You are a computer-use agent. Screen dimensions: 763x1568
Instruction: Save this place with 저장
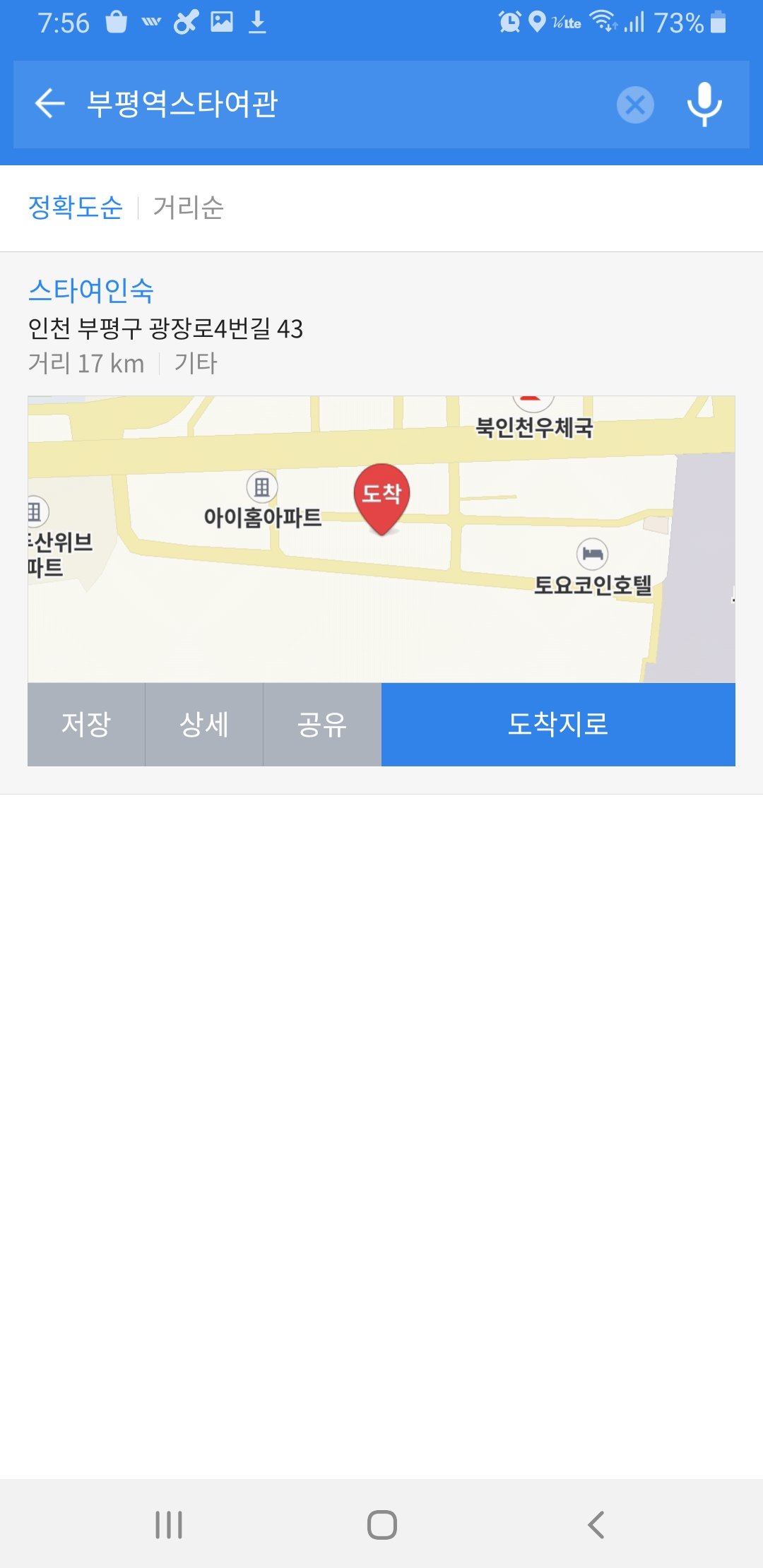tap(86, 724)
